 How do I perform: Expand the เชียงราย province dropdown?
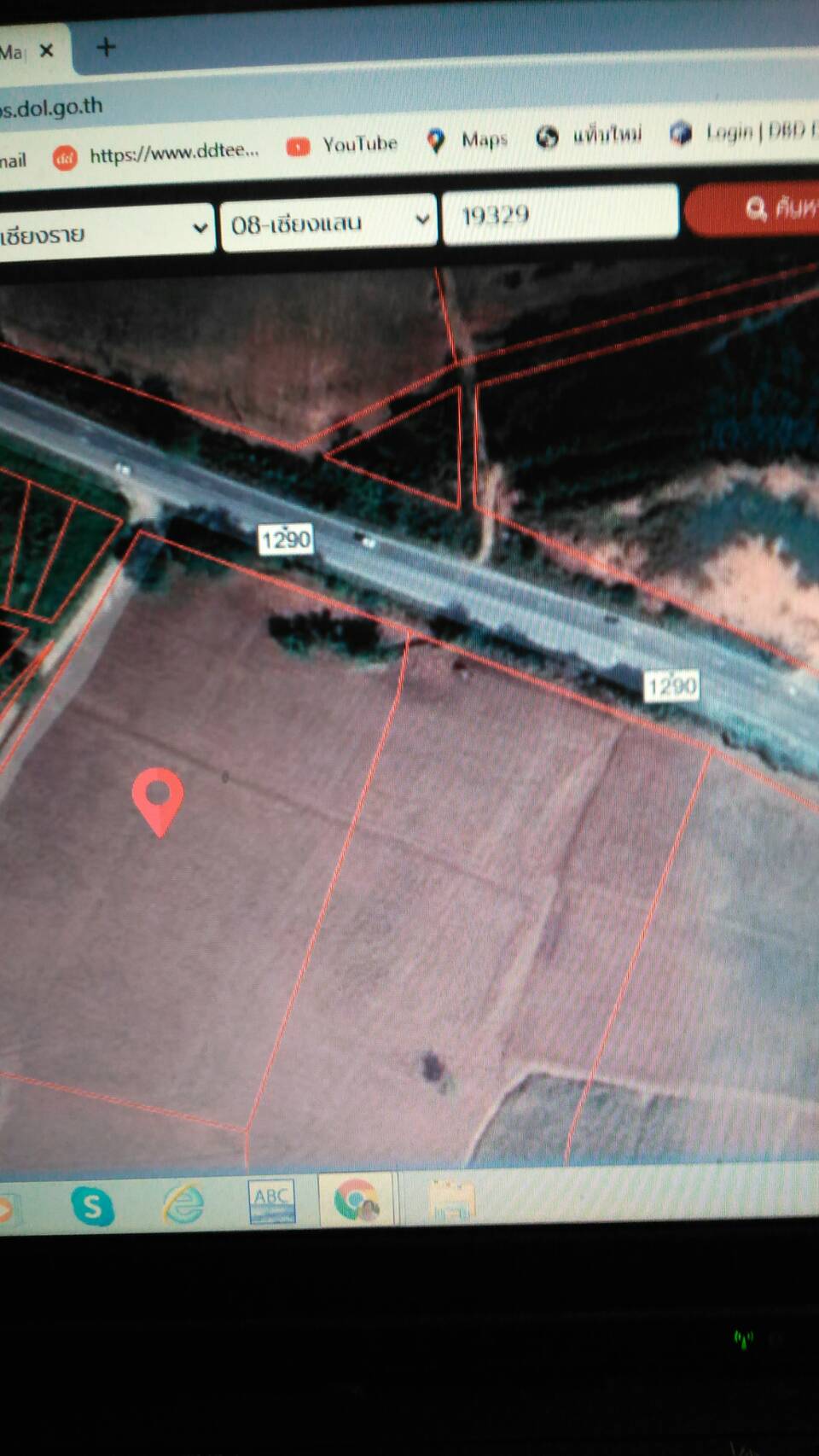coord(105,230)
